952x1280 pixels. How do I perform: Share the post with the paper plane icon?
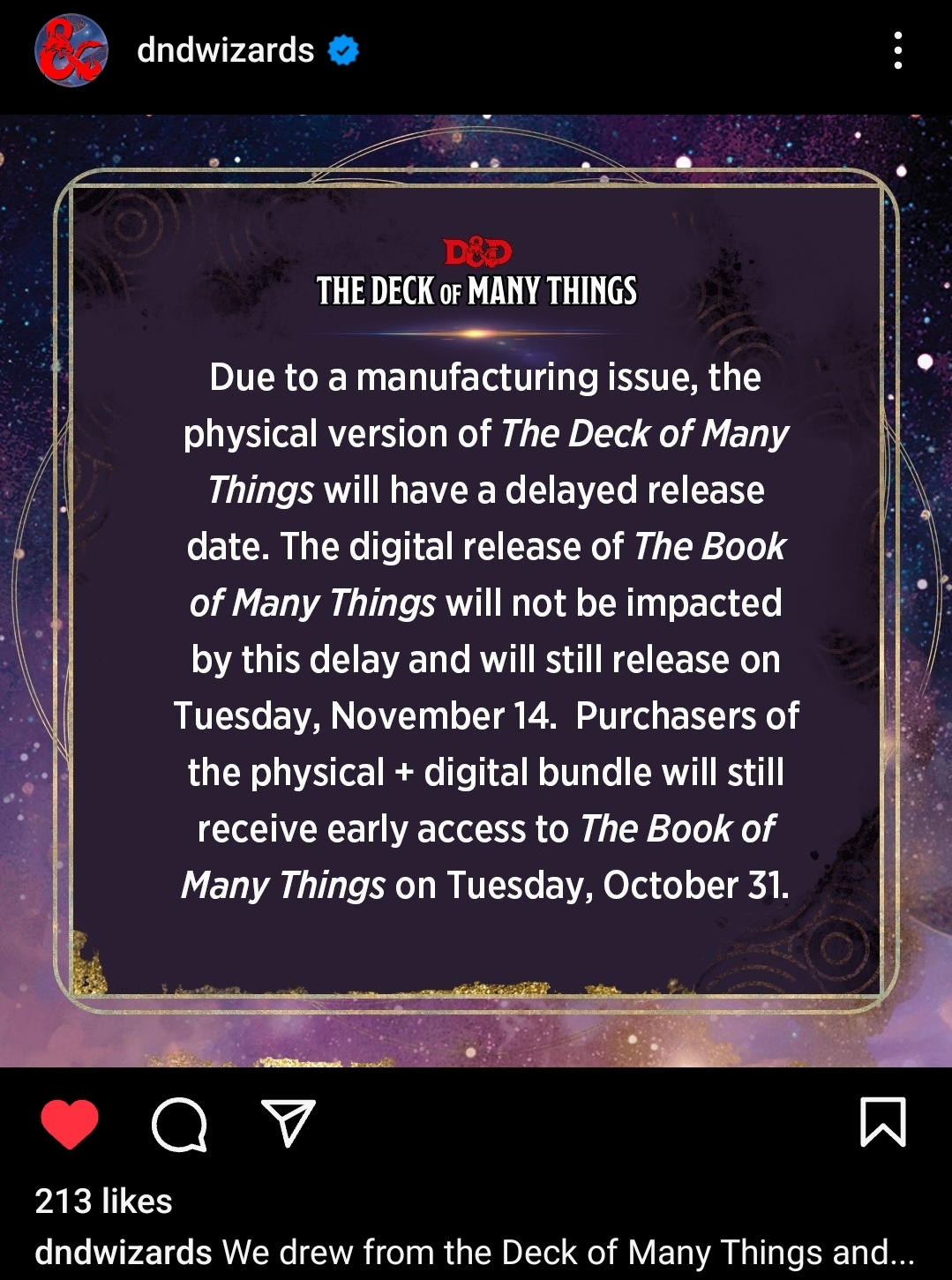pyautogui.click(x=289, y=1123)
